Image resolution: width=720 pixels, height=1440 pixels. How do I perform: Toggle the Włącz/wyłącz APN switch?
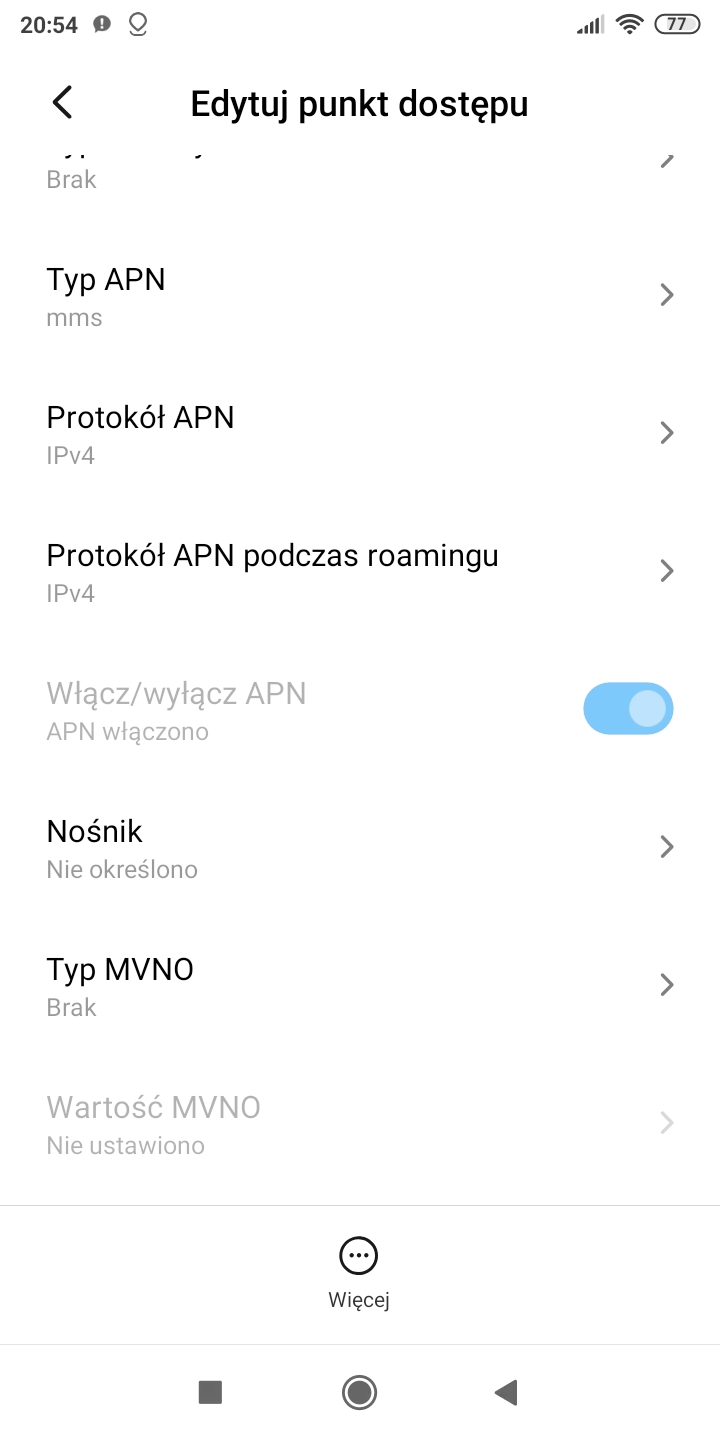coord(628,710)
